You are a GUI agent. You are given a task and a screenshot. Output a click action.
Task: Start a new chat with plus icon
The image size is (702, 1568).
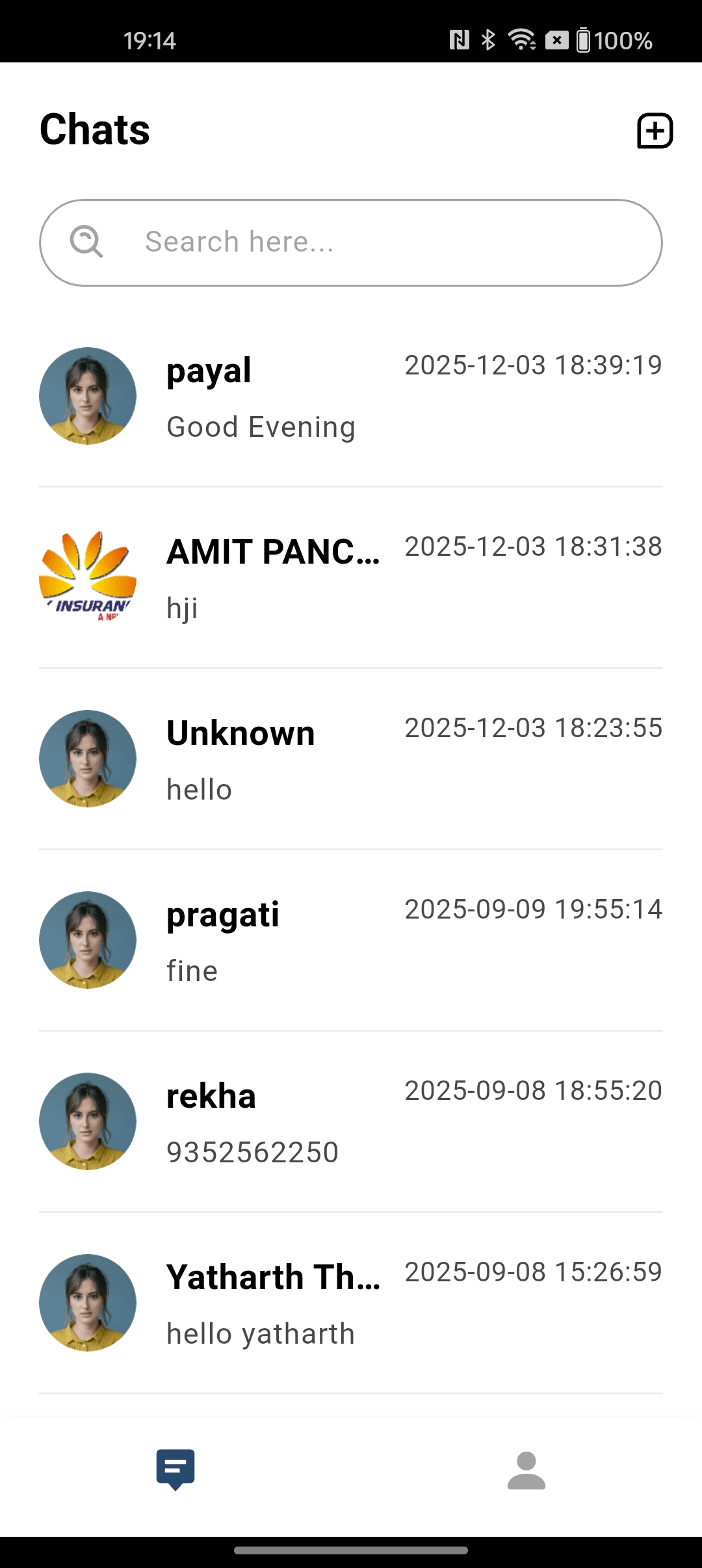(655, 131)
